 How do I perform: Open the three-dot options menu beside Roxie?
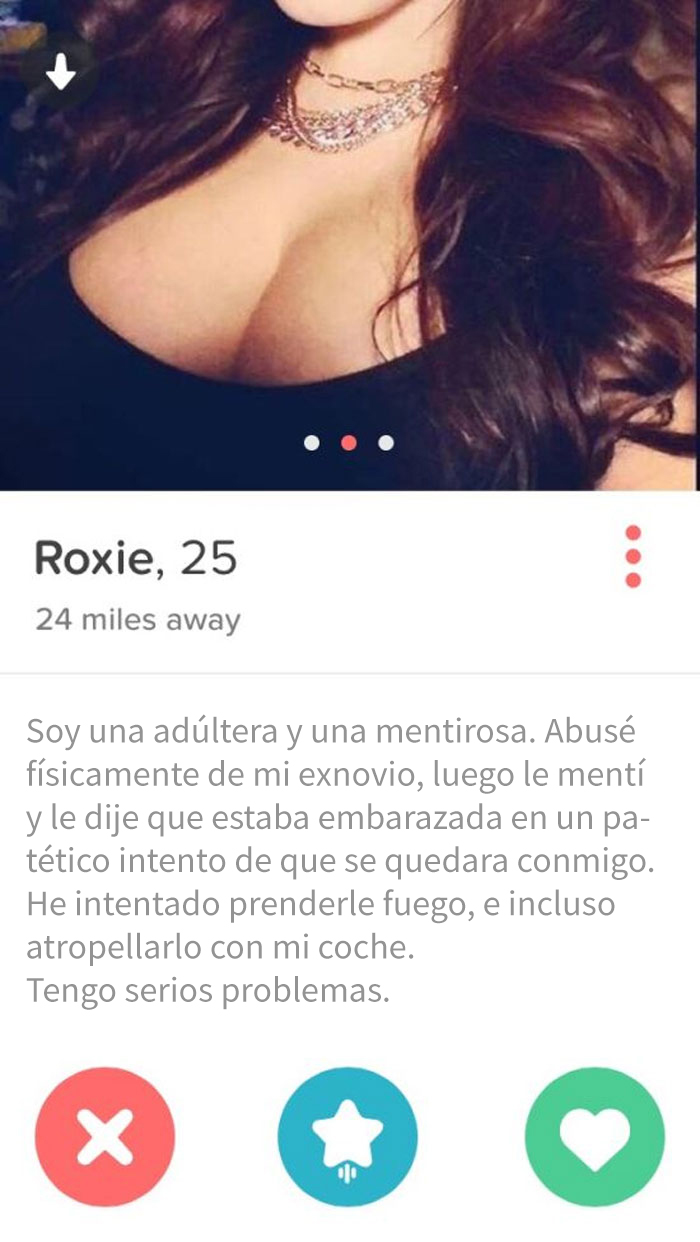coord(632,557)
